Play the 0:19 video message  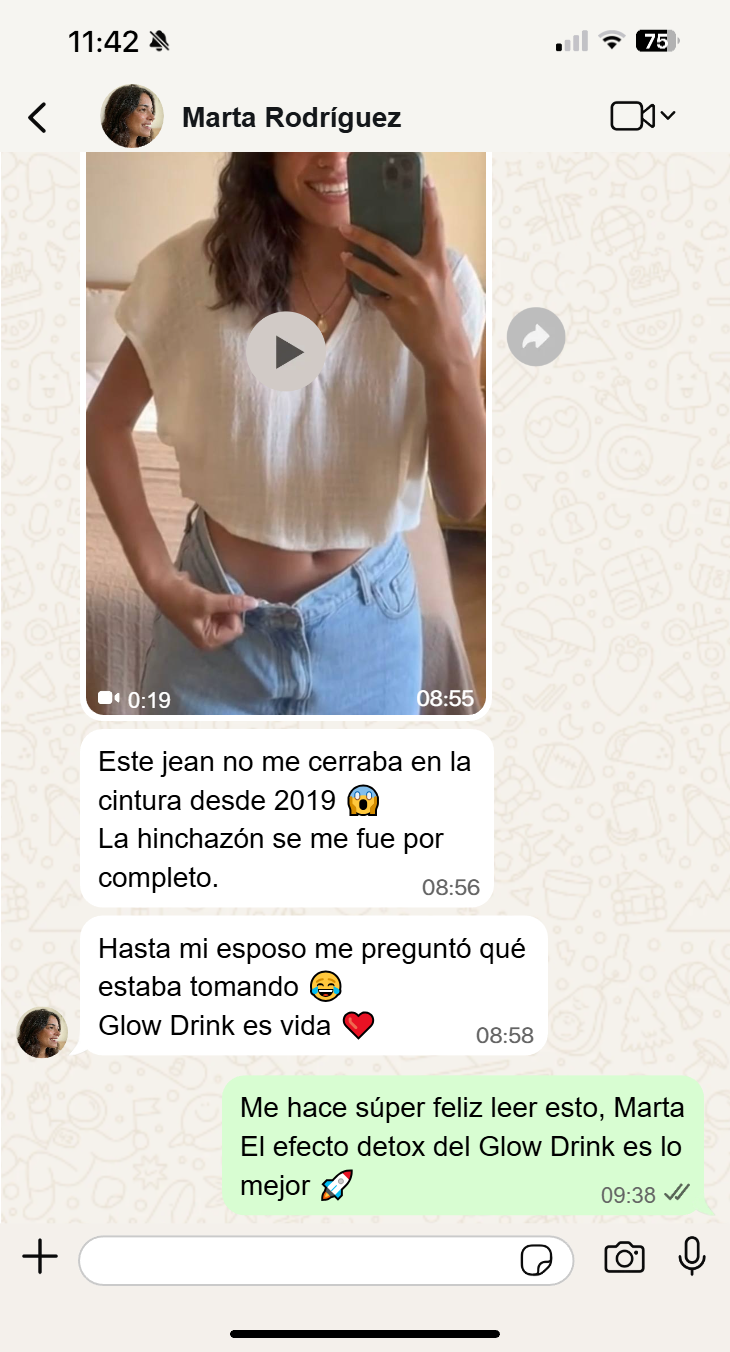pyautogui.click(x=286, y=351)
